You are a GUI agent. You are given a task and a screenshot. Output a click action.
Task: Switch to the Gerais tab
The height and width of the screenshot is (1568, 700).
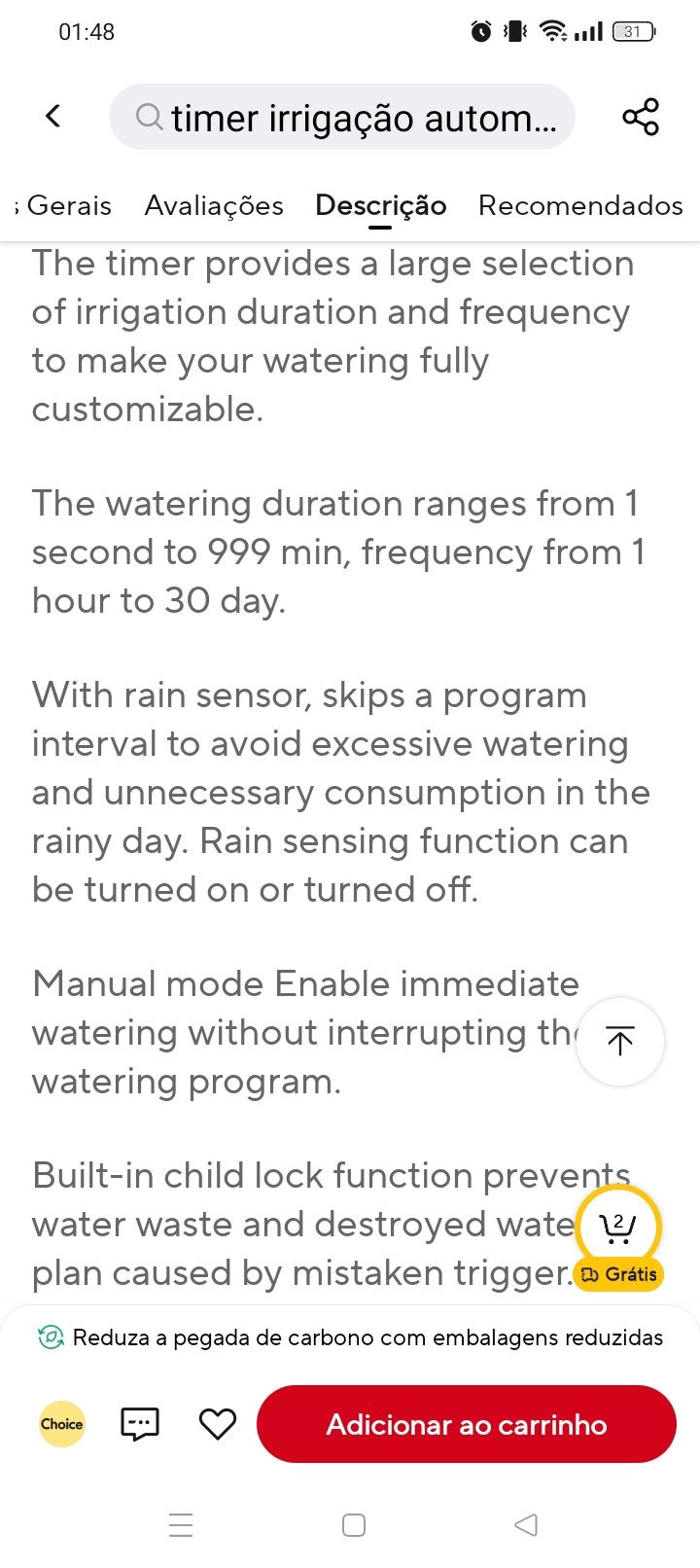click(68, 206)
